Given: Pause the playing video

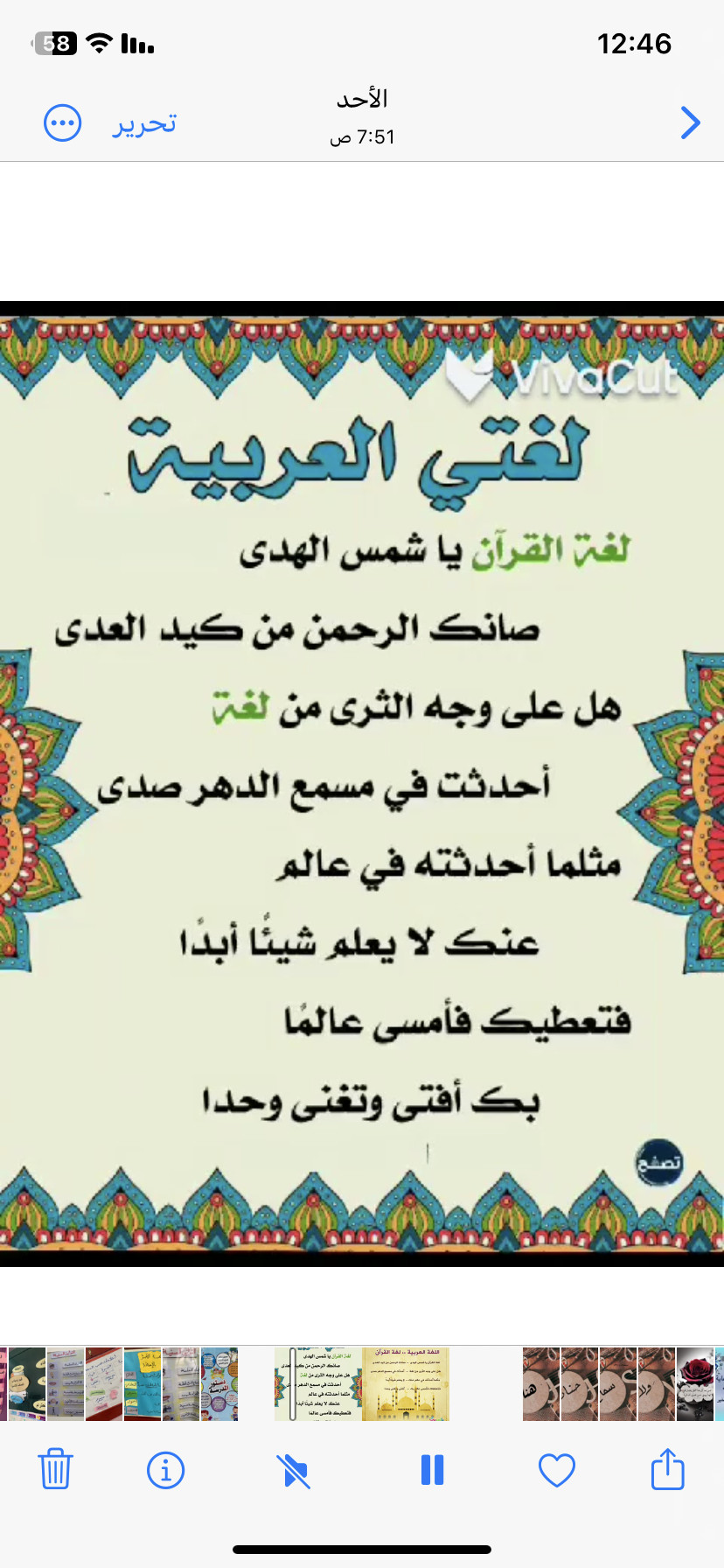Looking at the screenshot, I should (x=432, y=1469).
